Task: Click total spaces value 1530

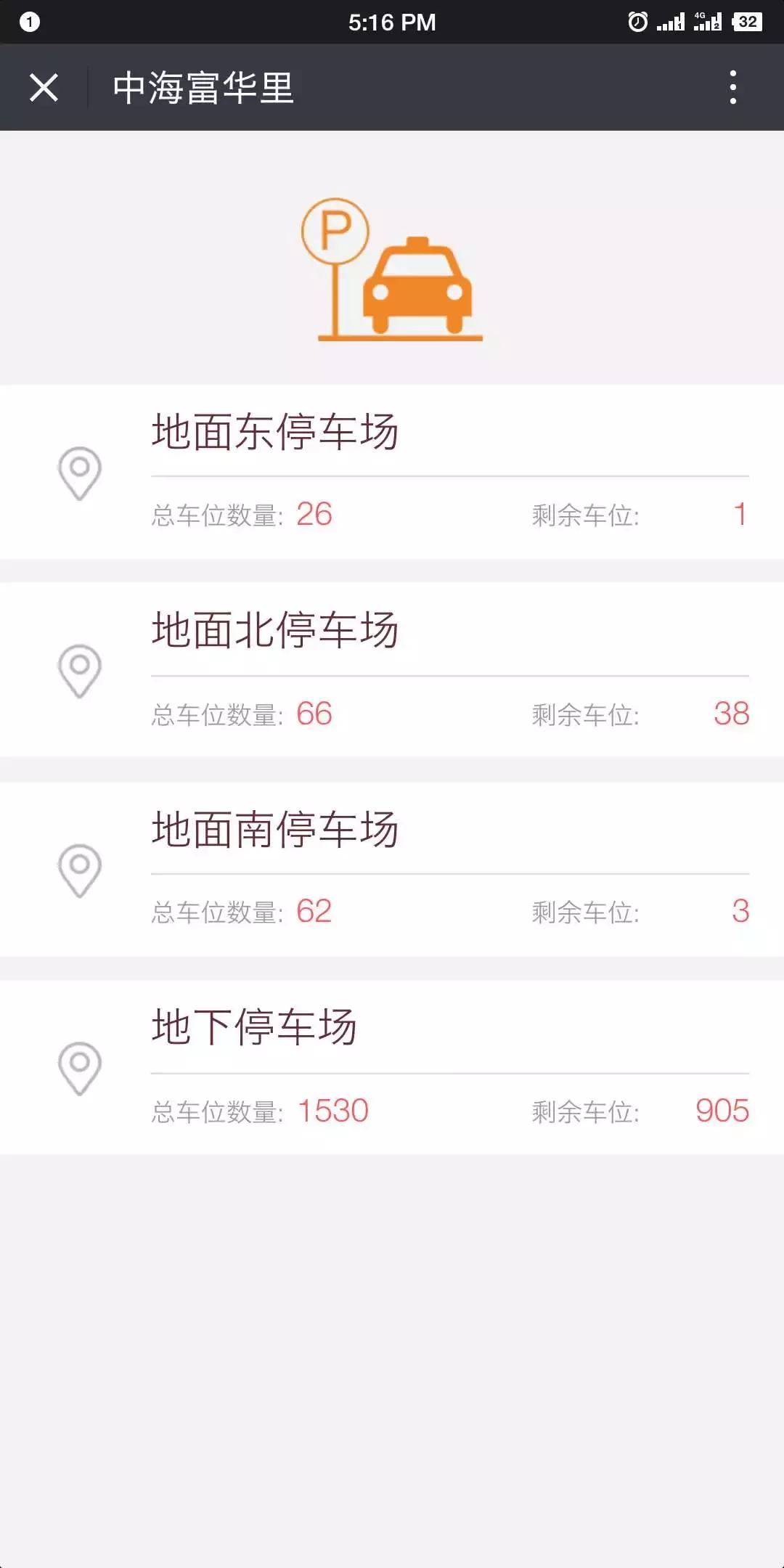Action: 333,1109
